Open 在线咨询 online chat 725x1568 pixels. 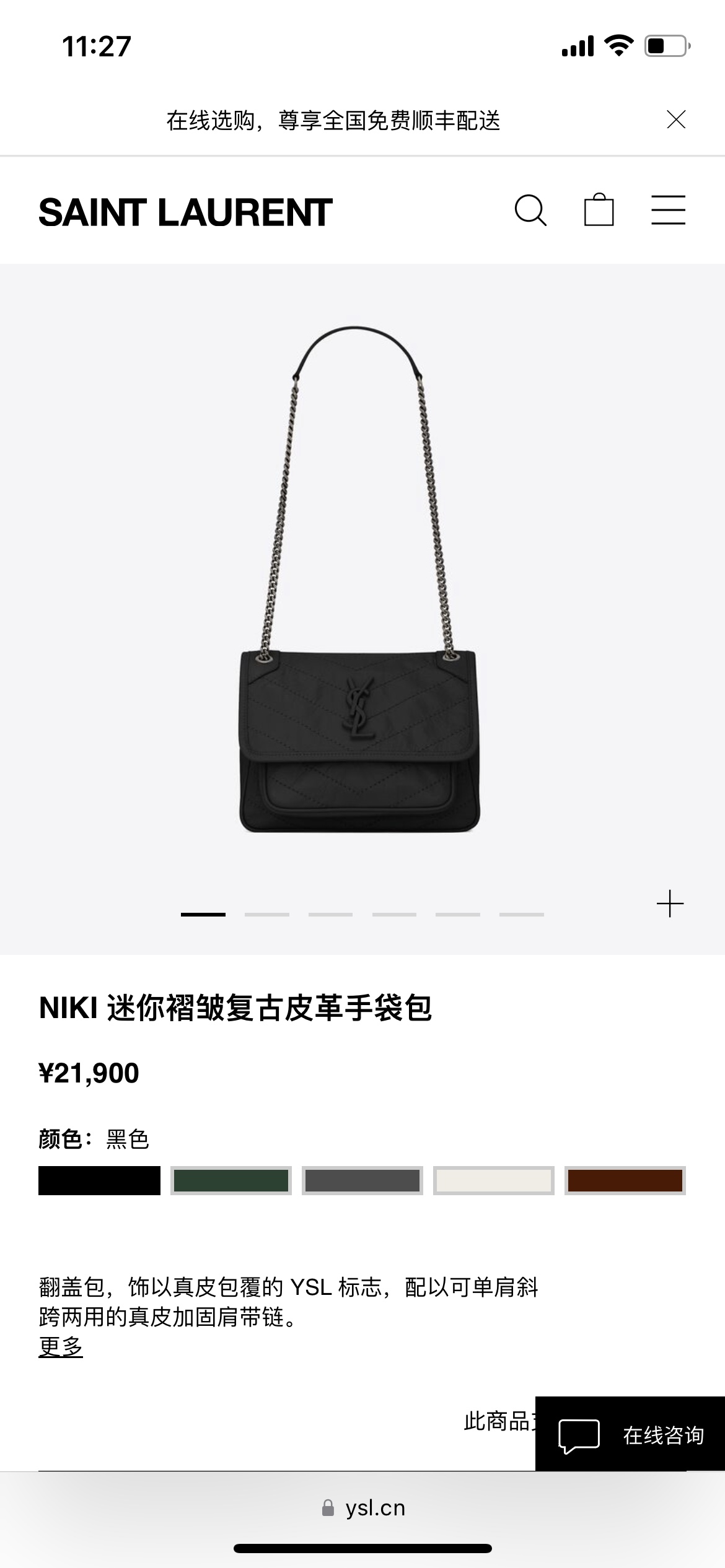(x=630, y=1434)
